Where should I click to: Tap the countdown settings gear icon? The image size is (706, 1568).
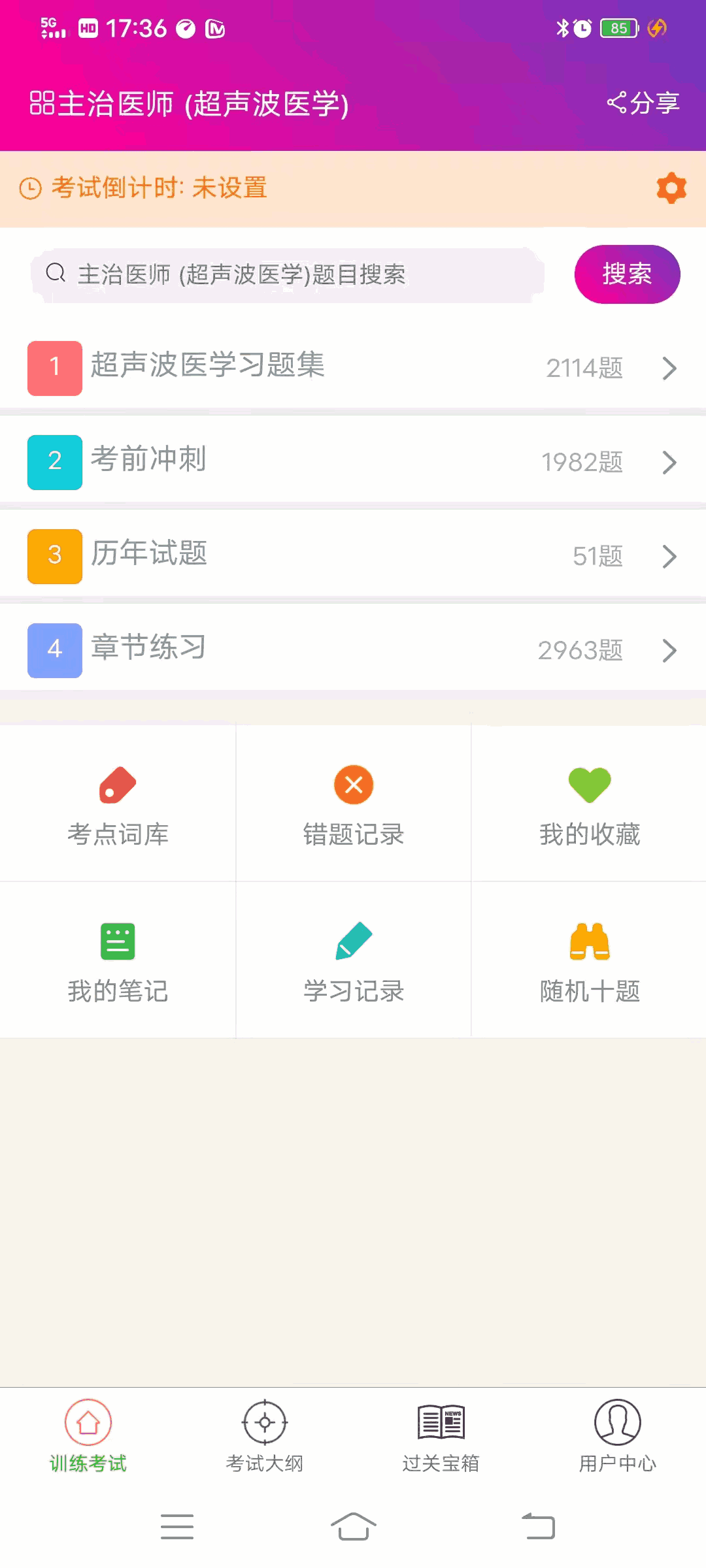click(671, 188)
